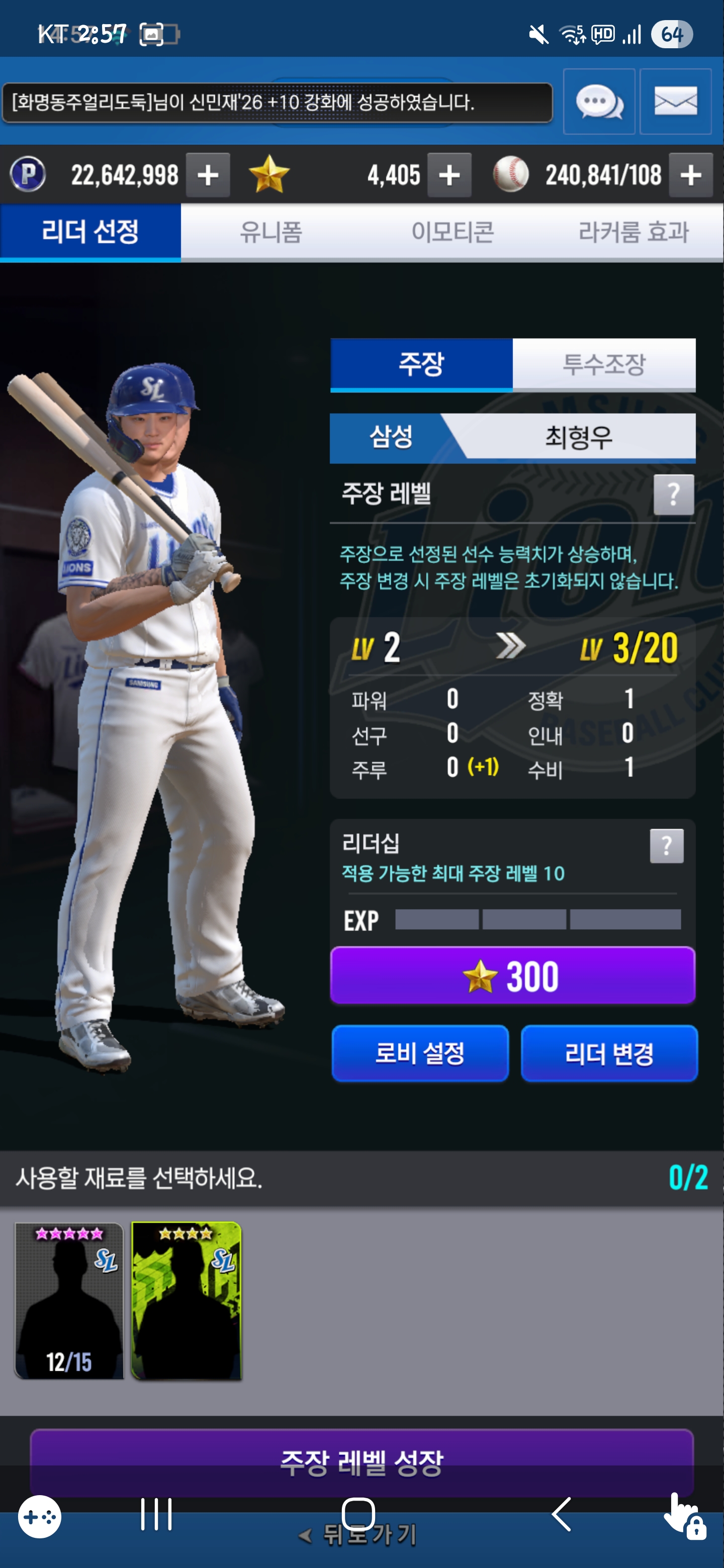Select the 주장 segment
724x1568 pixels.
pyautogui.click(x=421, y=364)
